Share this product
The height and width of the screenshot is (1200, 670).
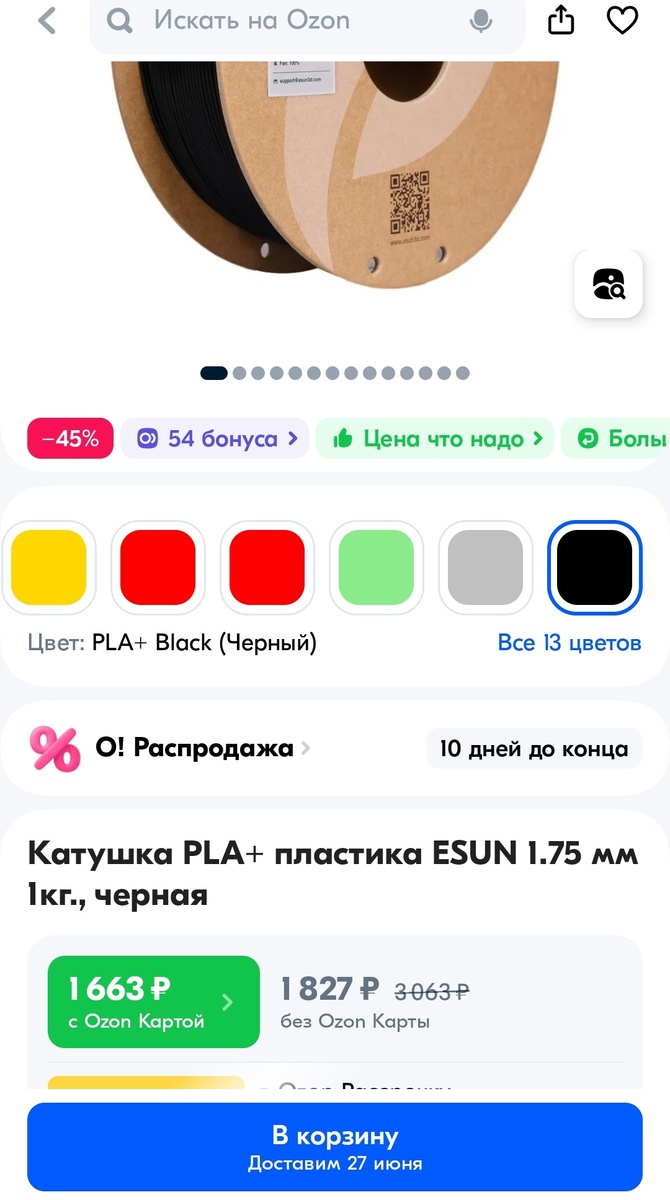coord(561,20)
